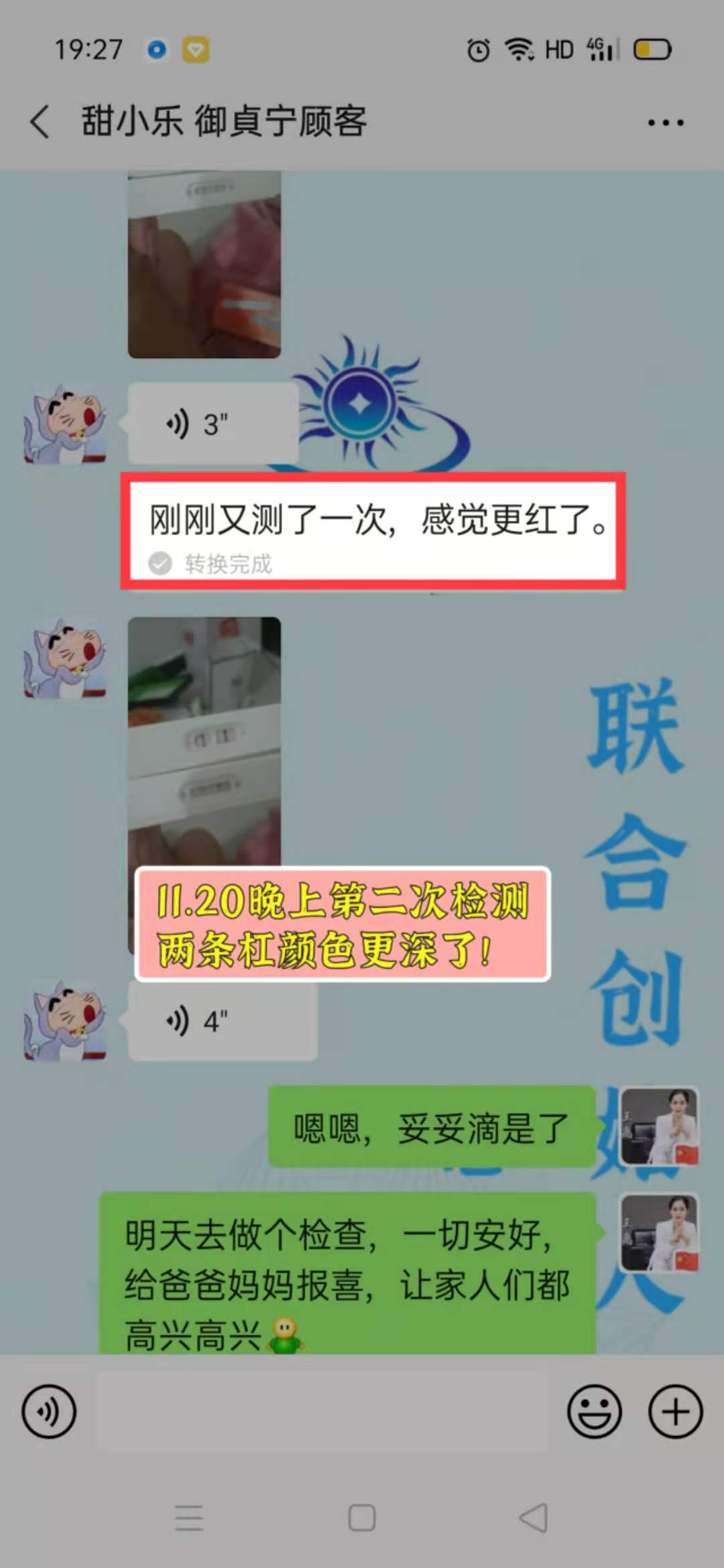724x1568 pixels.
Task: Open the photo at the top of the chat
Action: (204, 264)
